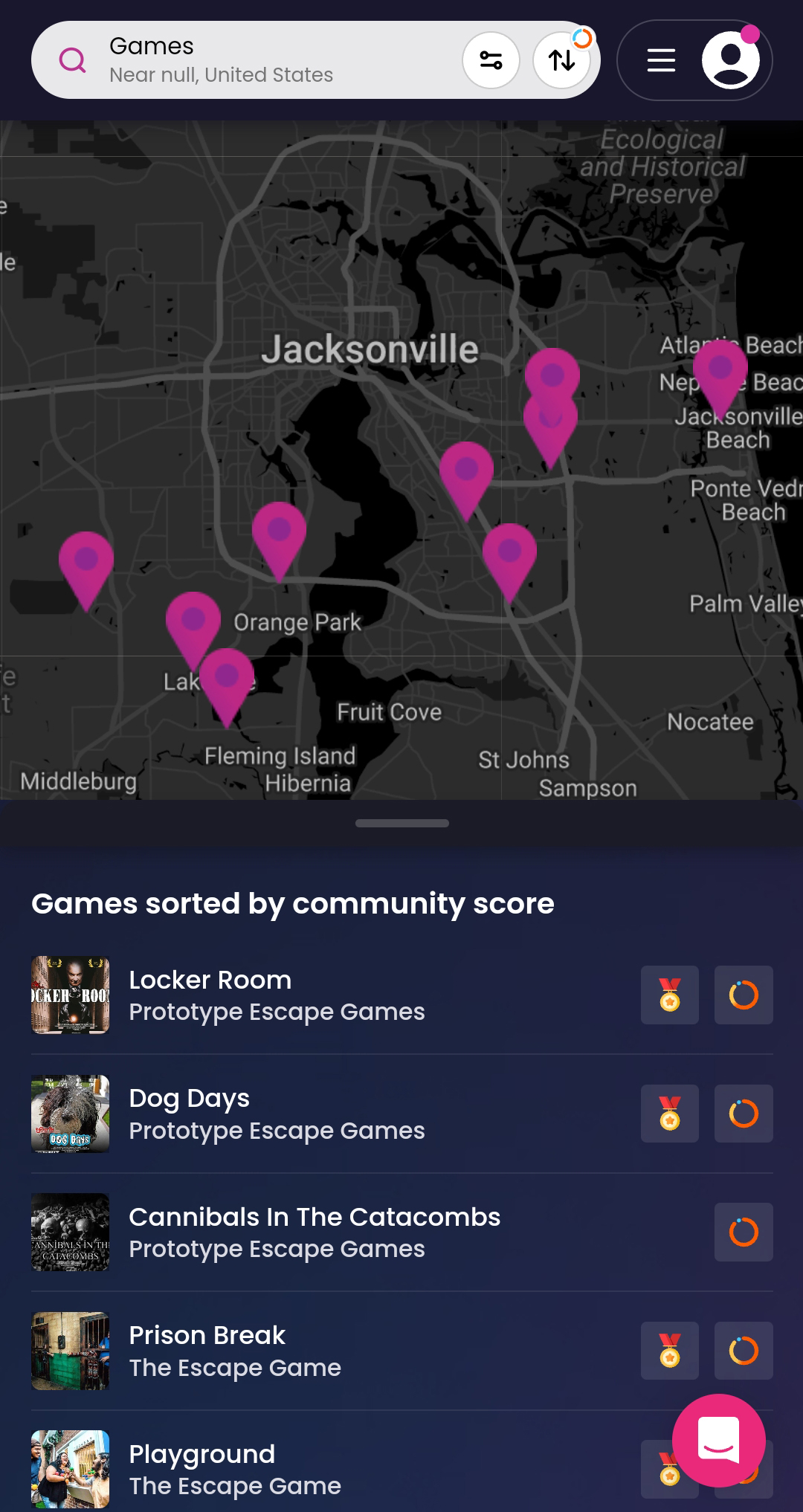
Task: Open the filters button
Action: pyautogui.click(x=491, y=60)
